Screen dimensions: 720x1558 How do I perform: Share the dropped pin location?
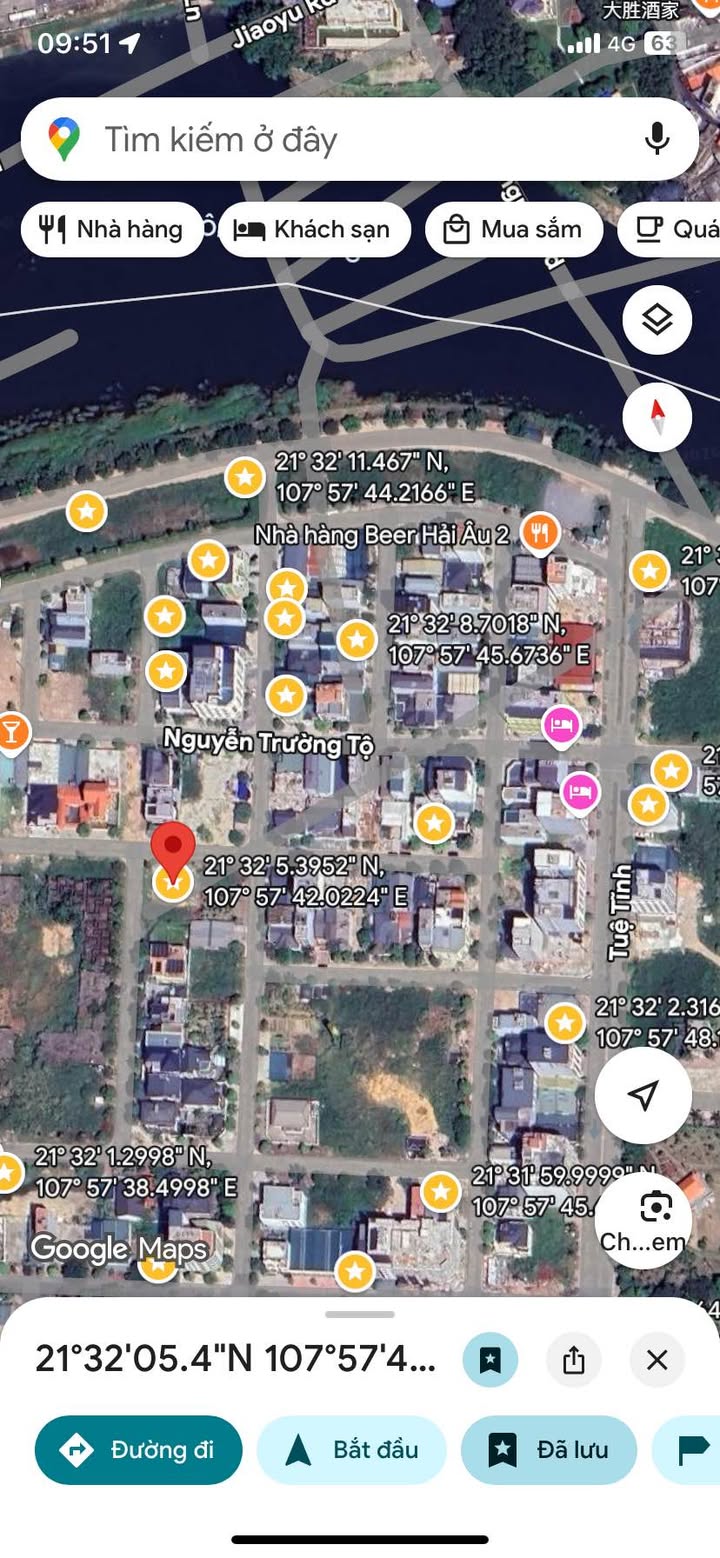coord(573,1360)
